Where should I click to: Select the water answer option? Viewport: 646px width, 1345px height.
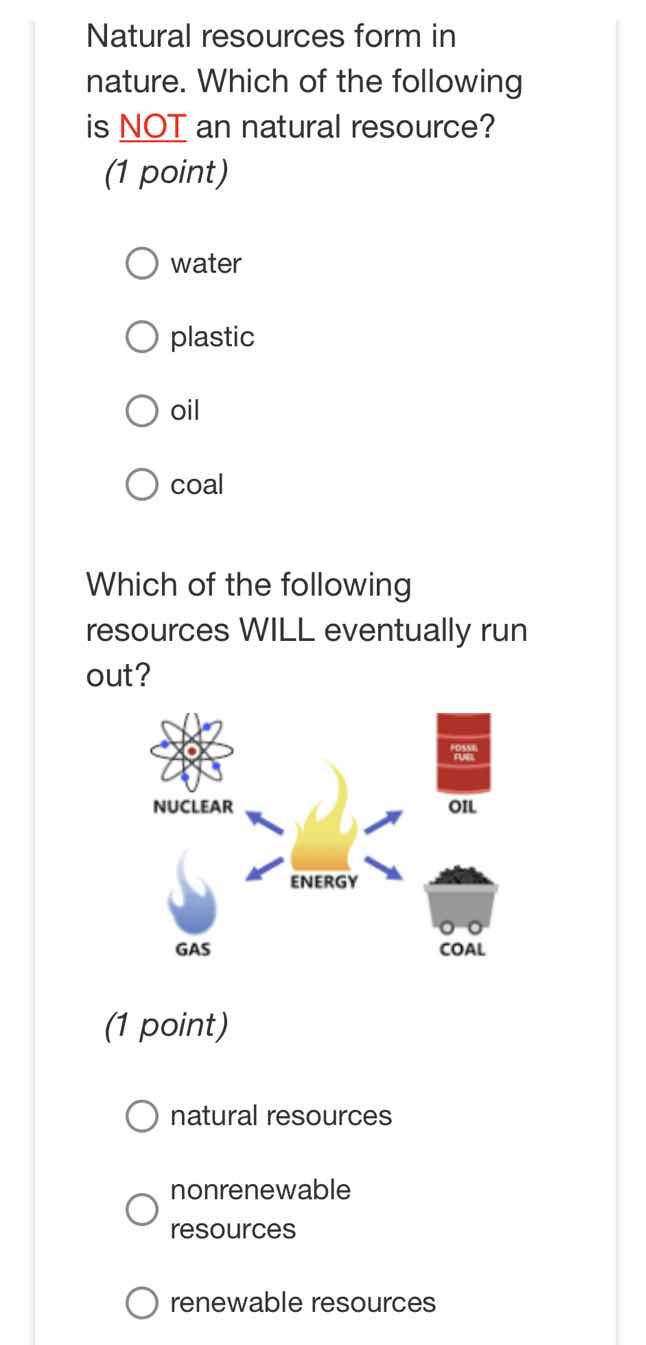[x=142, y=264]
